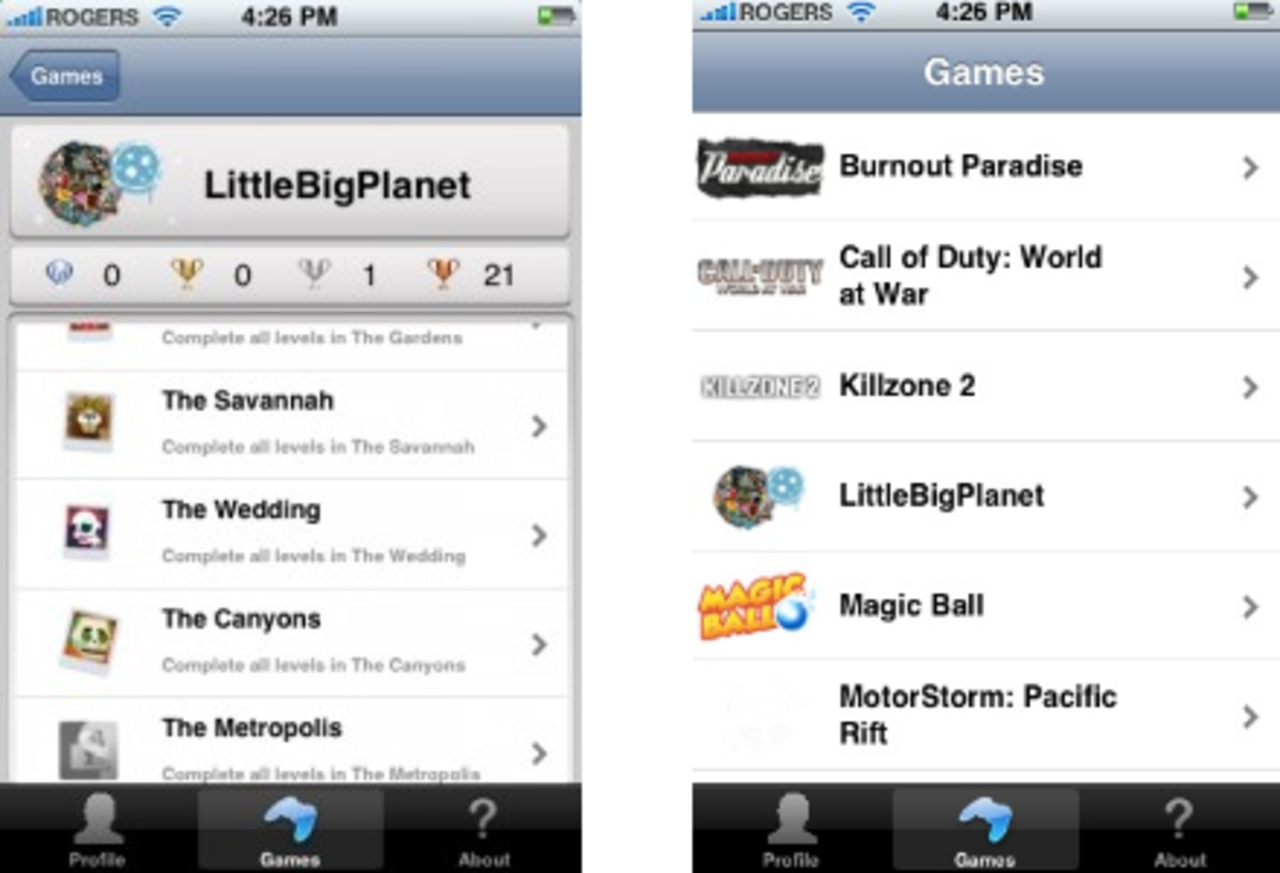Go back using the Games back button
This screenshot has height=873, width=1280.
[x=66, y=76]
